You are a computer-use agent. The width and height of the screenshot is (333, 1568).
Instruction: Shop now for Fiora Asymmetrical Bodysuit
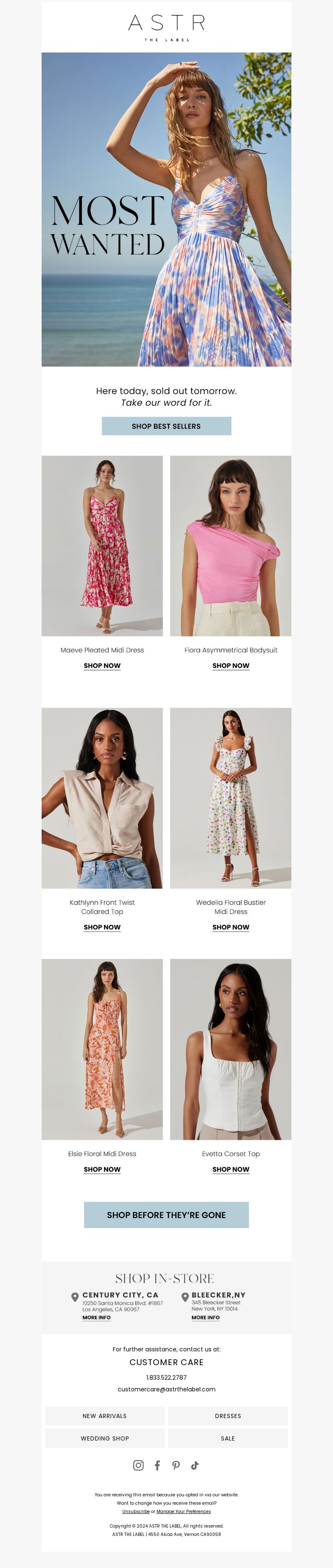230,665
